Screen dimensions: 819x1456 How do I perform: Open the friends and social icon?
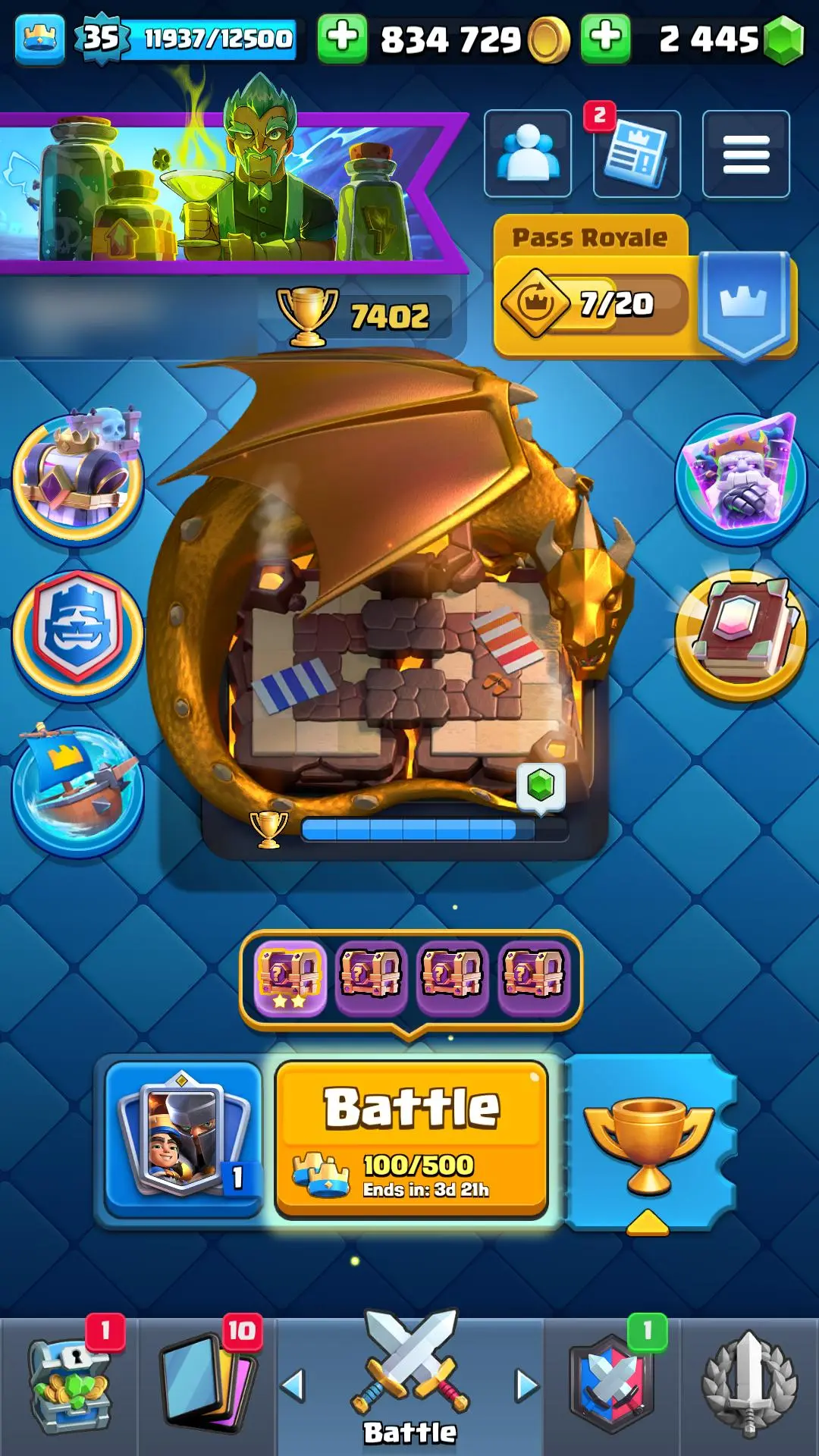pyautogui.click(x=528, y=154)
